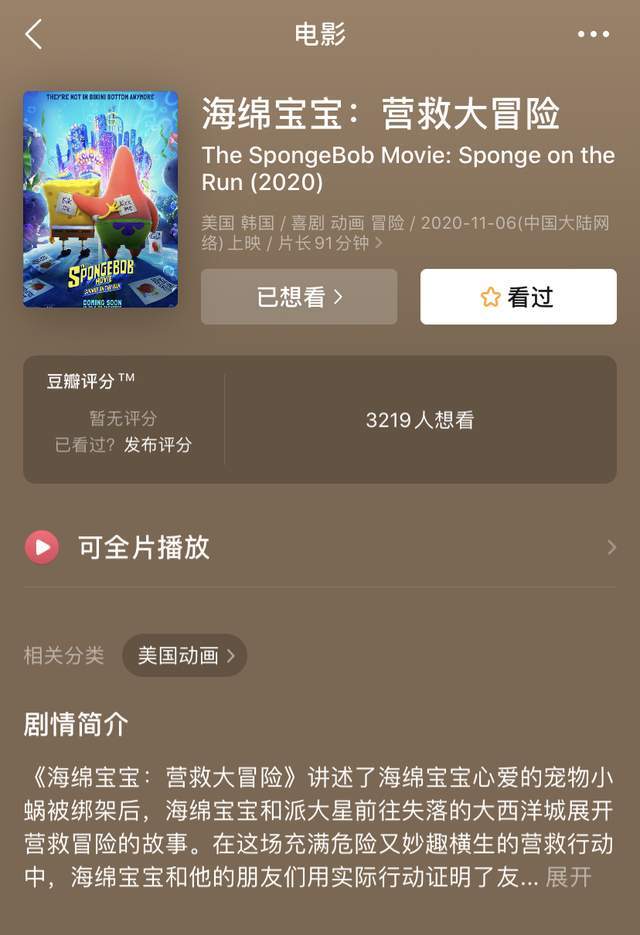
Task: Go back using the top-left arrow
Action: click(34, 34)
